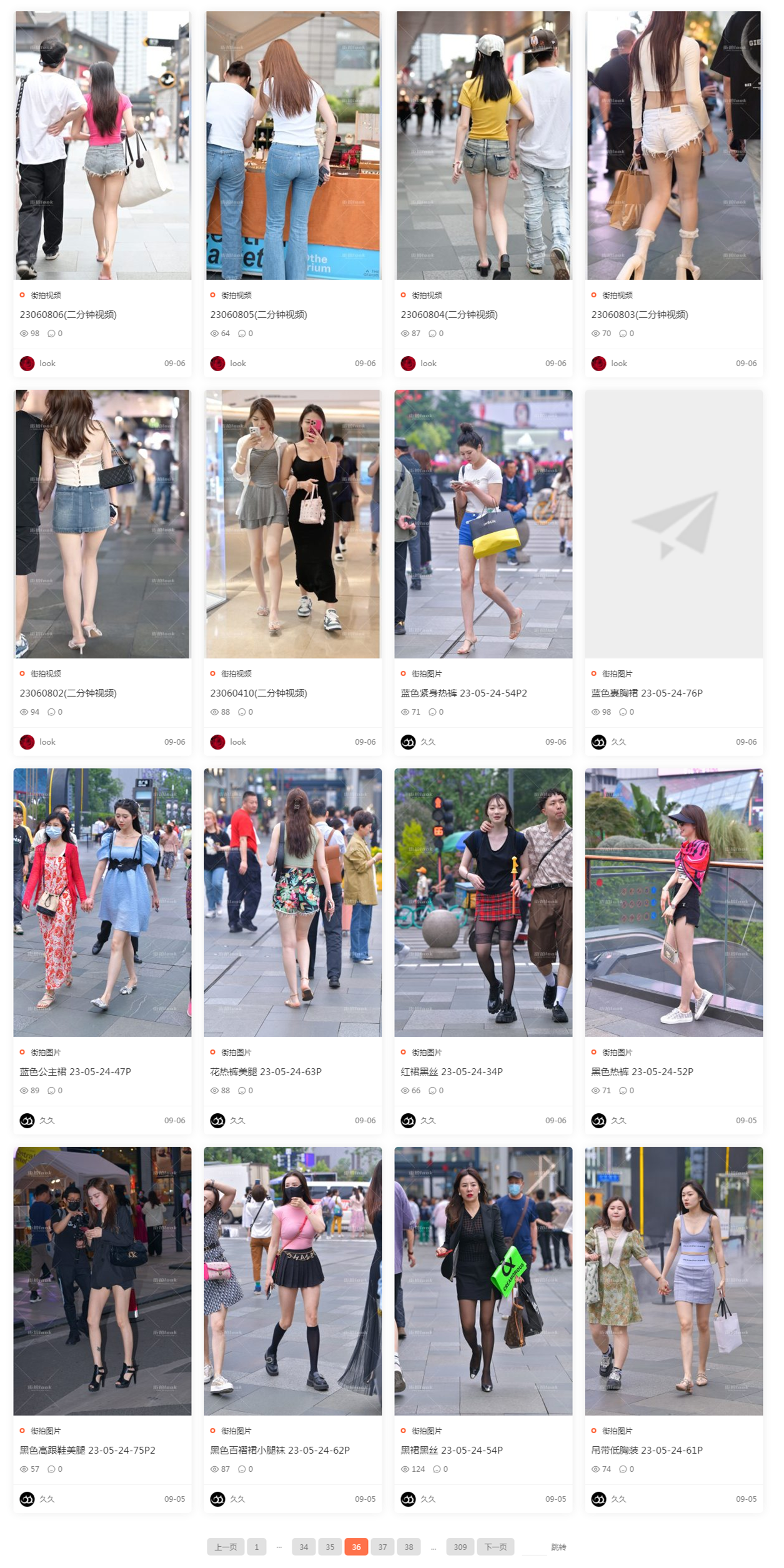The image size is (784, 1568).
Task: Go to the next page 下一页
Action: click(x=495, y=1547)
